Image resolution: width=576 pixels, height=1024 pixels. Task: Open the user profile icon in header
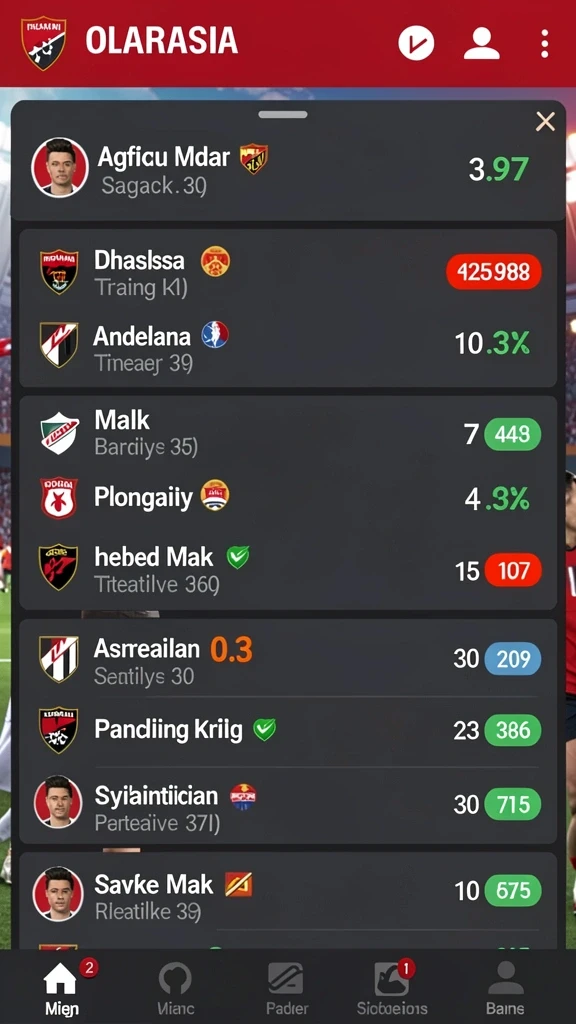(x=481, y=44)
